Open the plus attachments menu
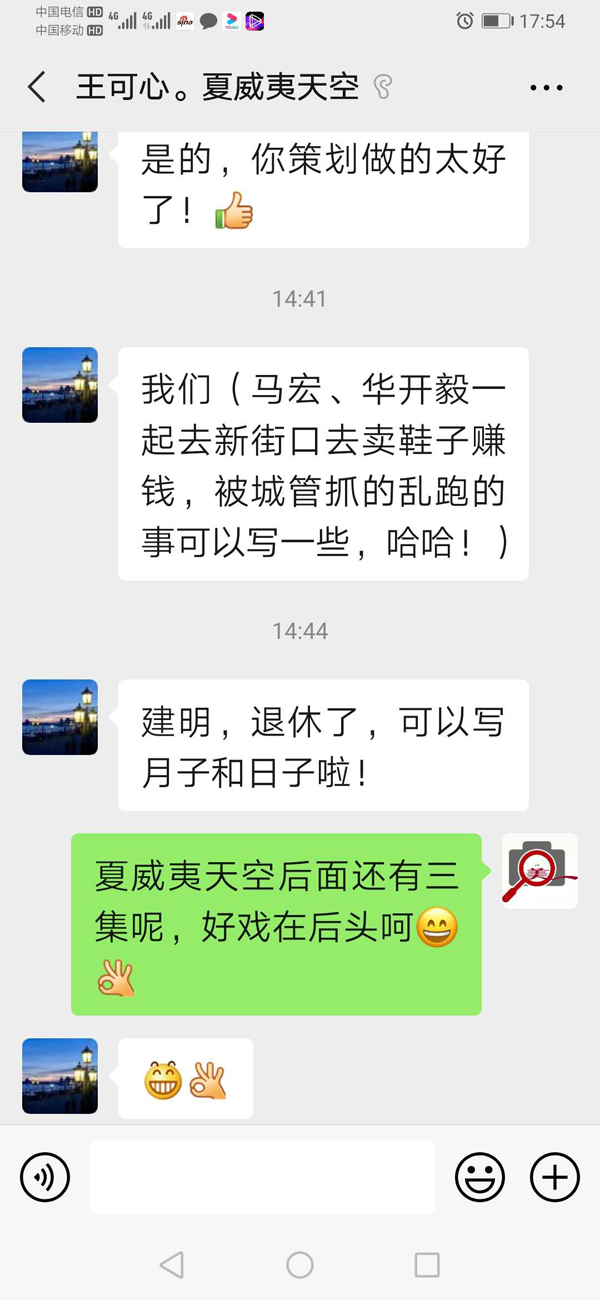 (554, 1176)
